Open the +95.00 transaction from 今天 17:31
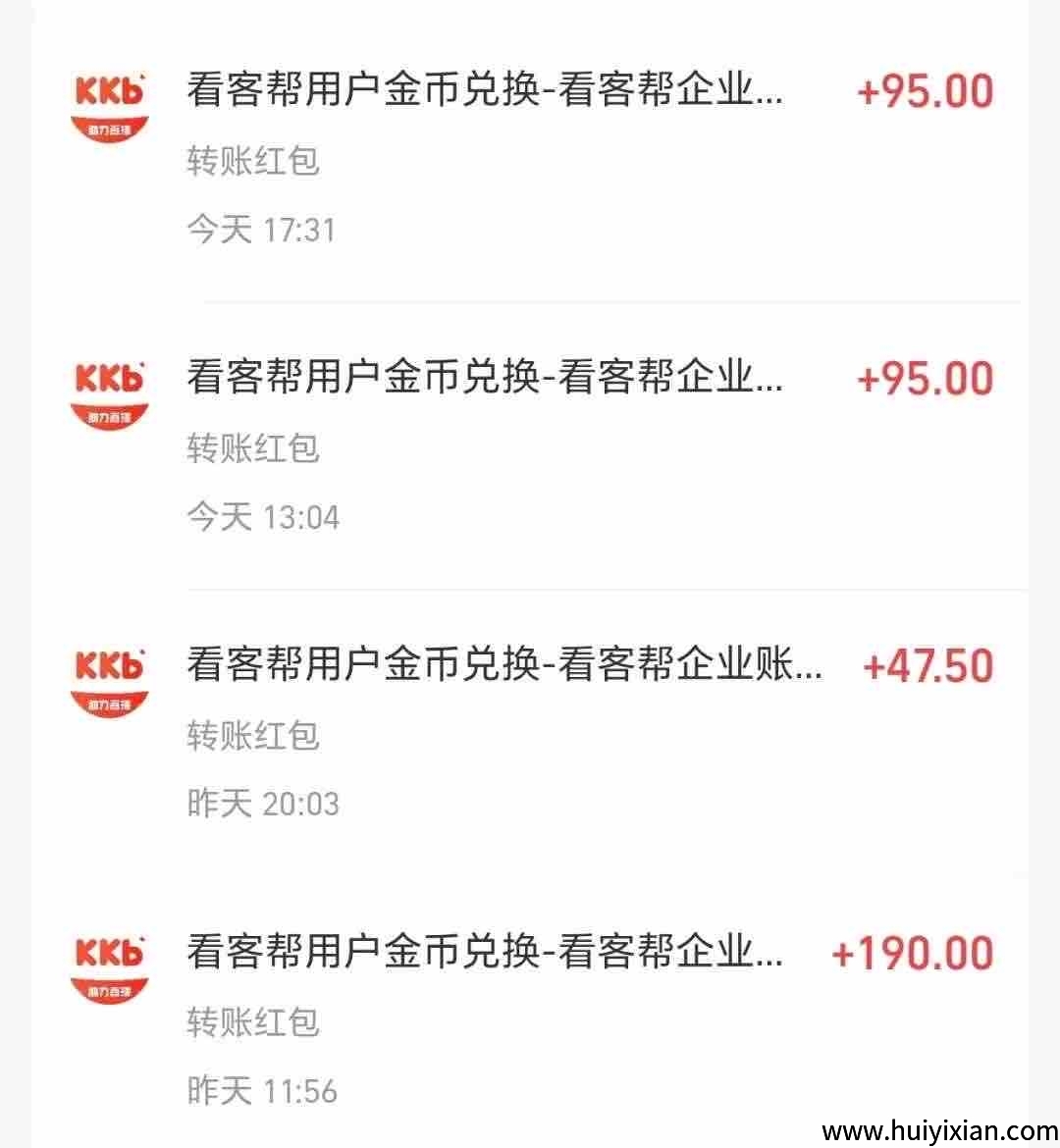This screenshot has height=1148, width=1060. (530, 159)
